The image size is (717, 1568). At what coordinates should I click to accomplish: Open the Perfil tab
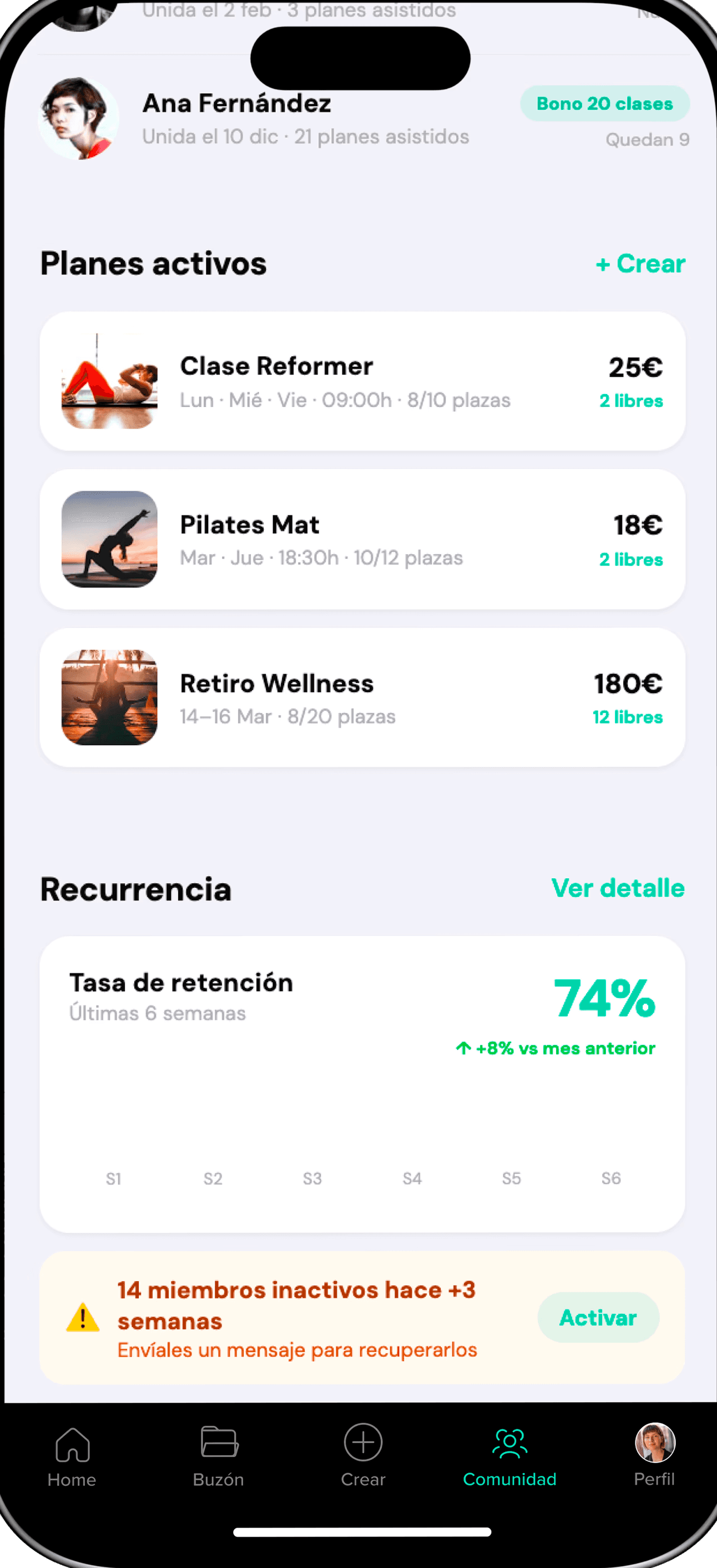654,1456
